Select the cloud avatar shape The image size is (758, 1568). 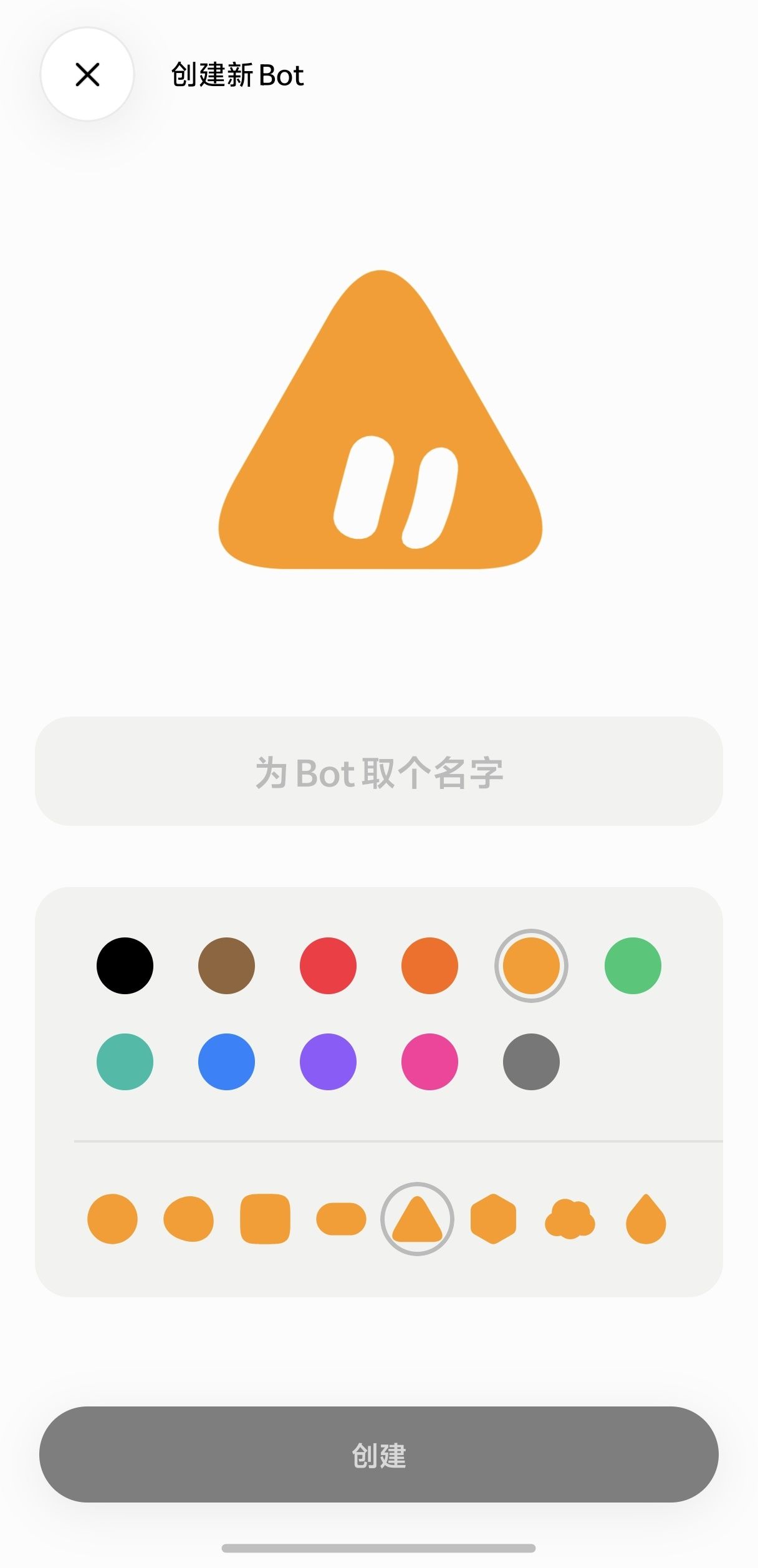coord(570,1219)
